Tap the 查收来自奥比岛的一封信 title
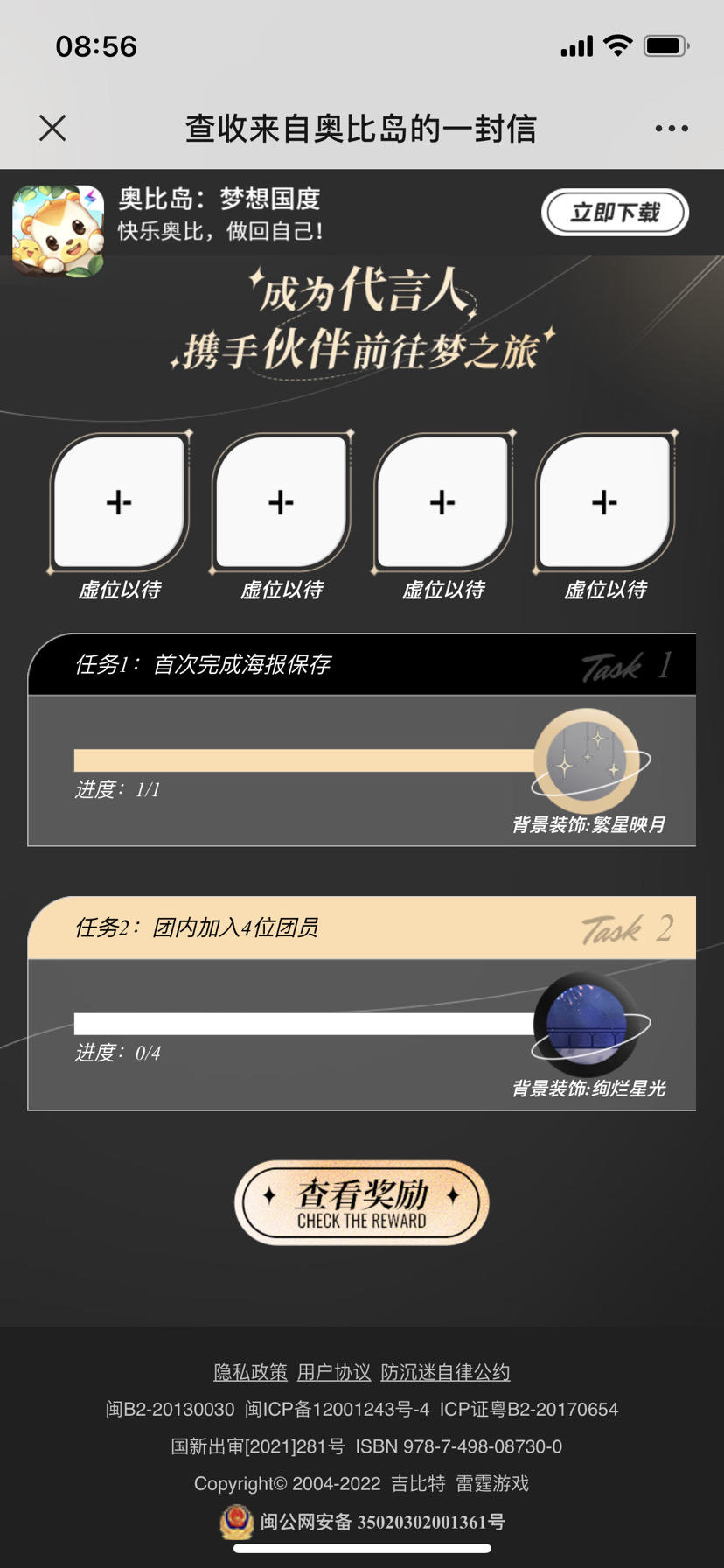The height and width of the screenshot is (1568, 724). pos(362,128)
